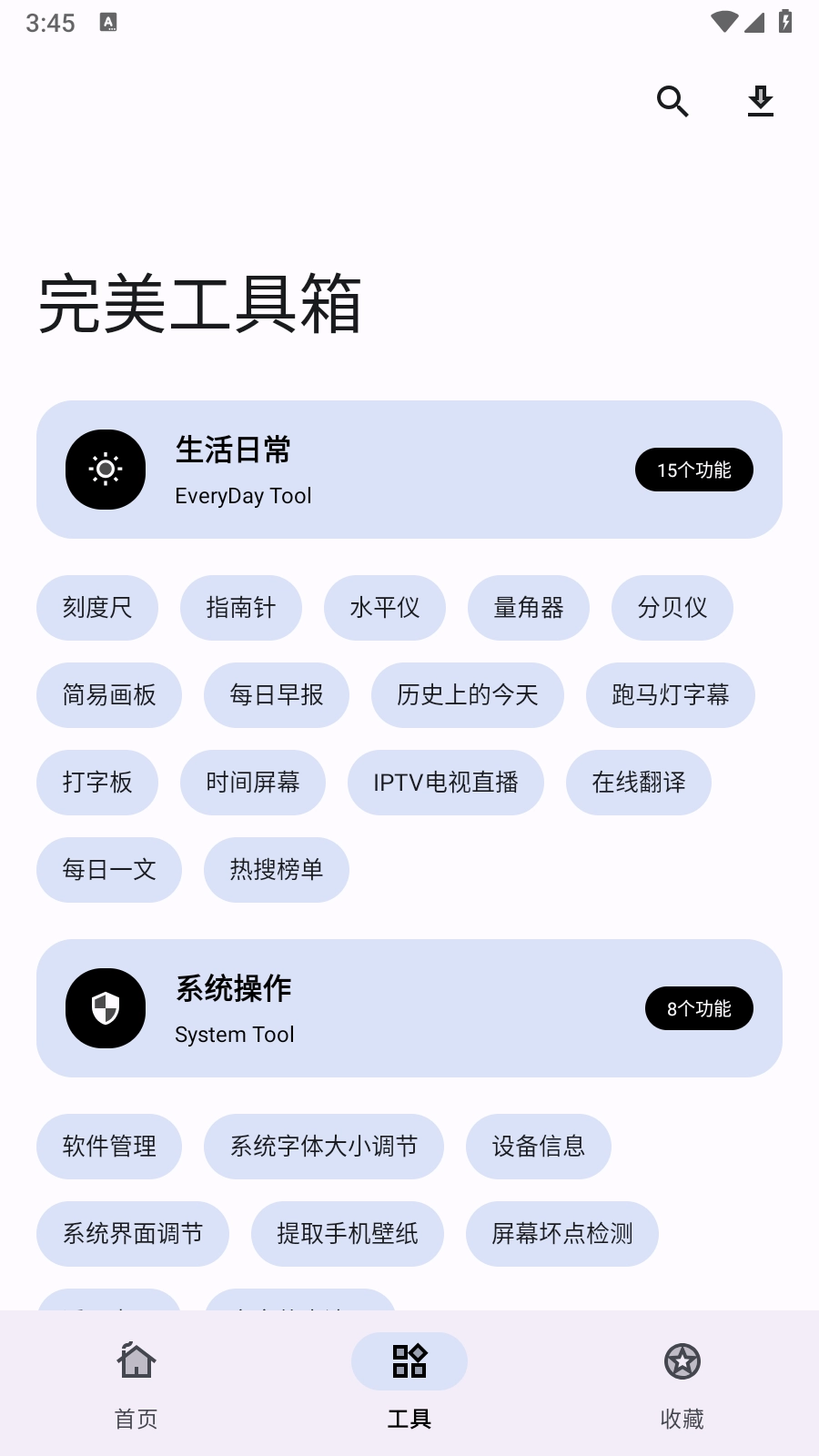Tap 系统字体大小调节
This screenshot has width=819, height=1456.
pyautogui.click(x=324, y=1147)
